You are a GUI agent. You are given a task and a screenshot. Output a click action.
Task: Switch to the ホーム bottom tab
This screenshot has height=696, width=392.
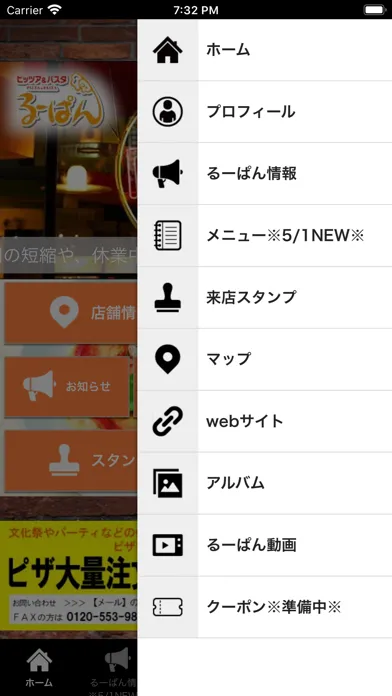click(39, 668)
